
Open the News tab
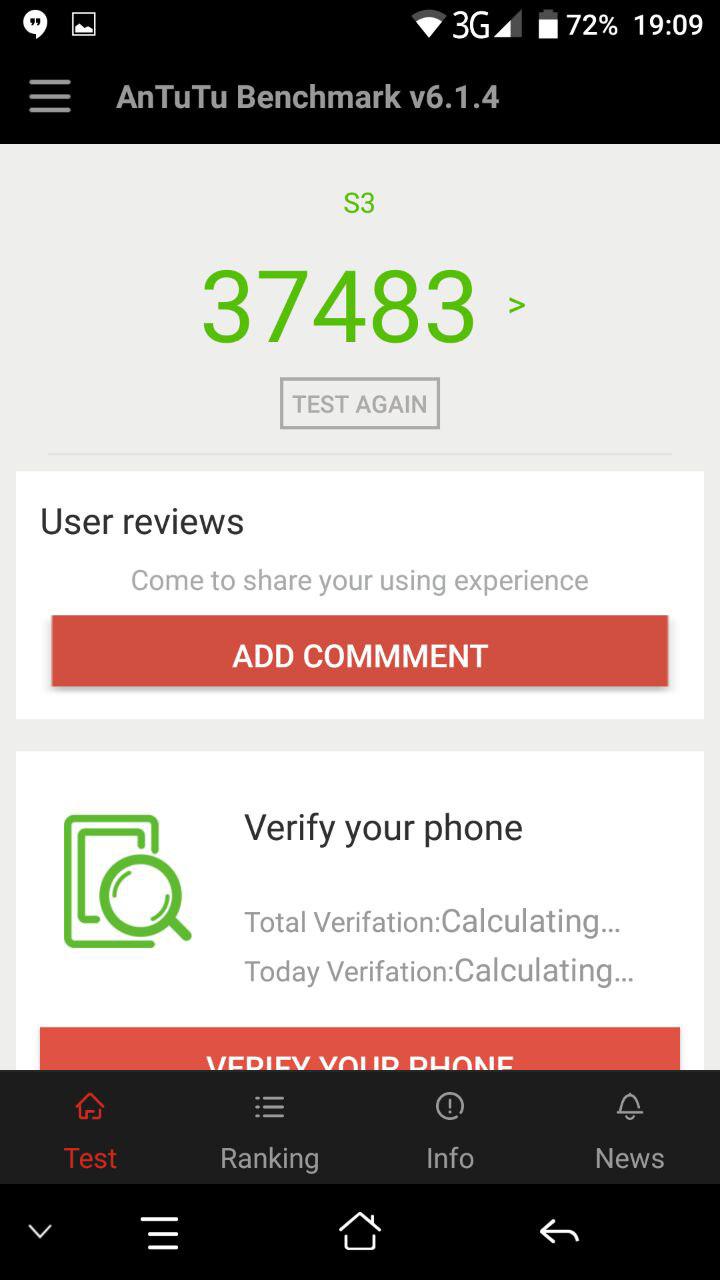pos(629,1130)
